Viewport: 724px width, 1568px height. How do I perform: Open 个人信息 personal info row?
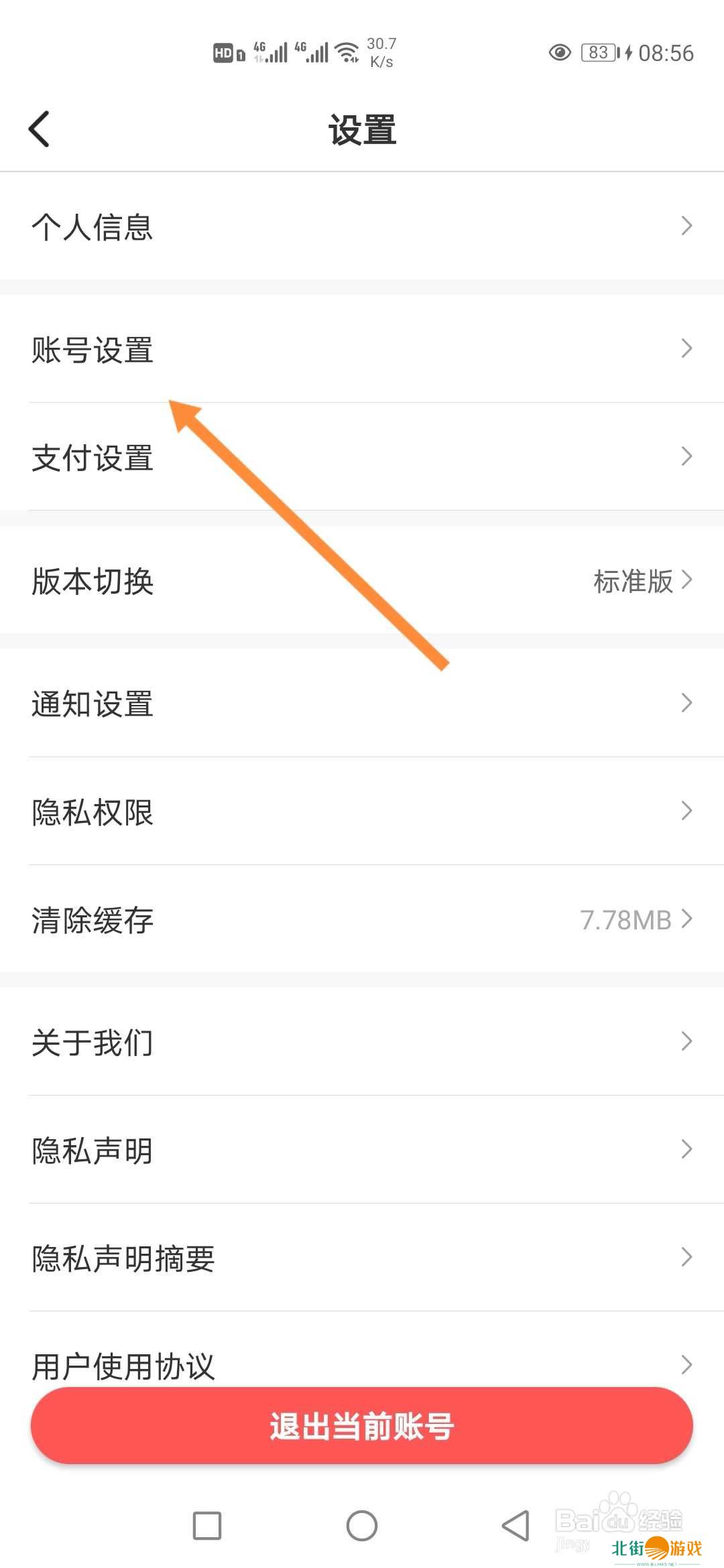point(362,226)
